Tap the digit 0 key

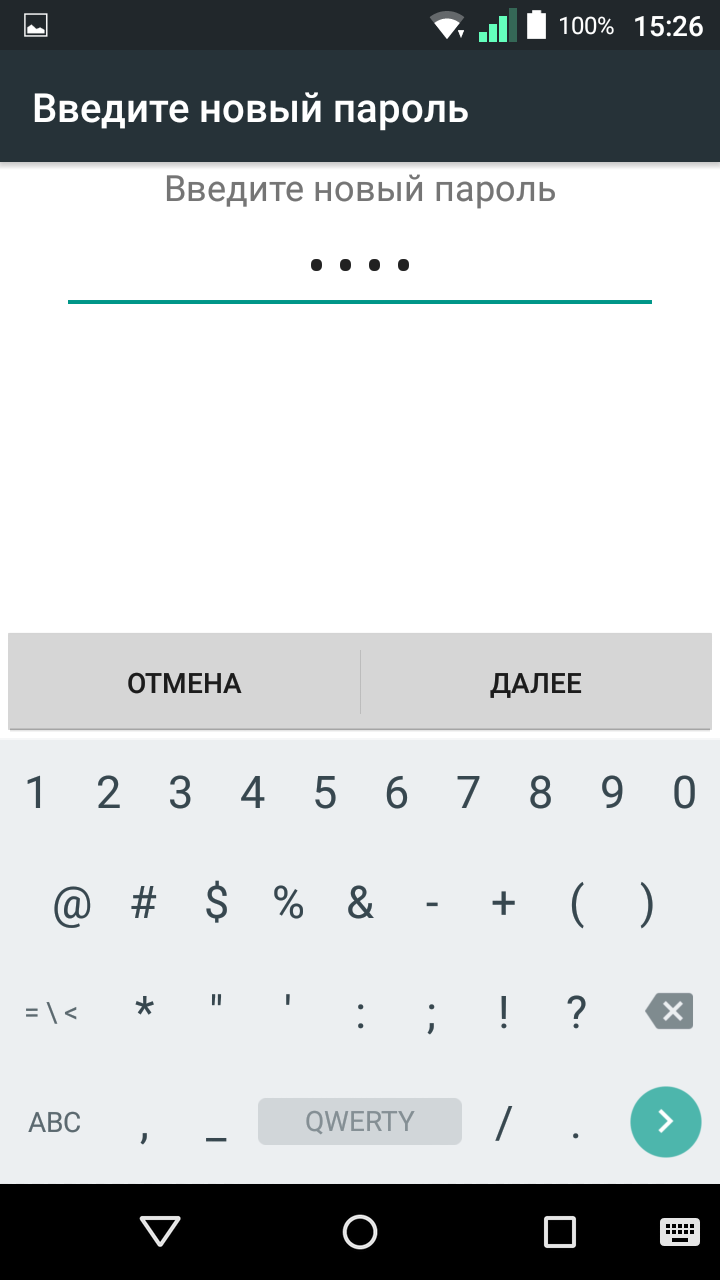click(684, 793)
